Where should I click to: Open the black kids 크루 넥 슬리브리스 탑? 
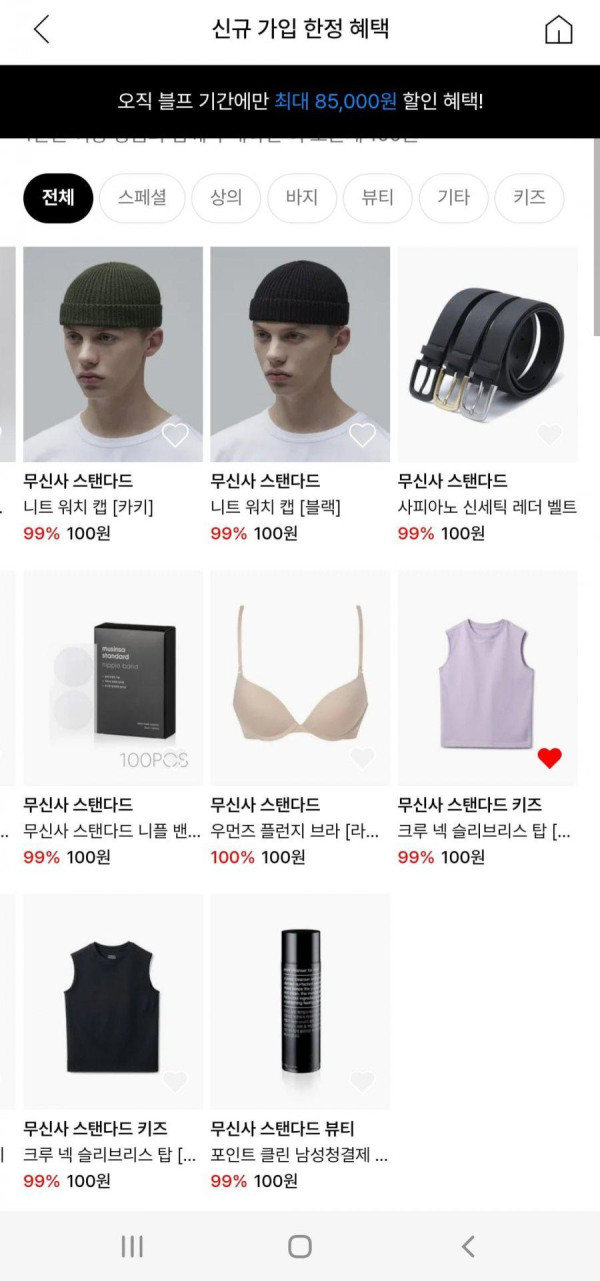(x=112, y=1000)
